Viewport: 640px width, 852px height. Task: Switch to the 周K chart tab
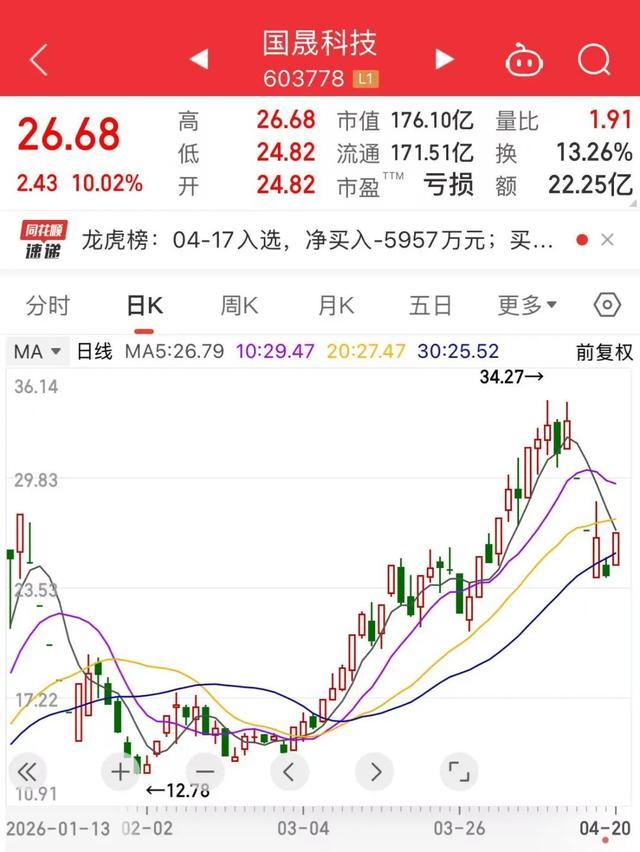[x=240, y=305]
